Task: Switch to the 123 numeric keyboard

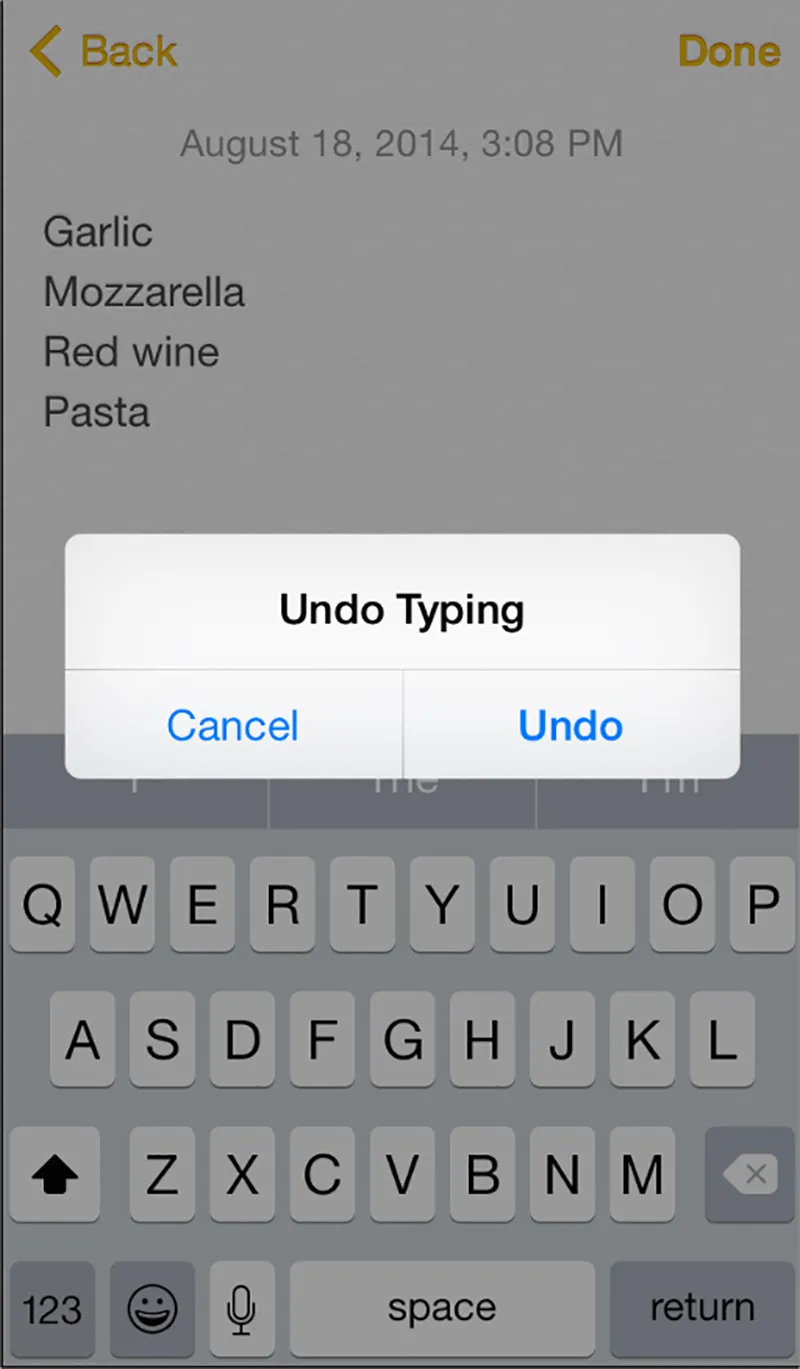Action: 52,1307
